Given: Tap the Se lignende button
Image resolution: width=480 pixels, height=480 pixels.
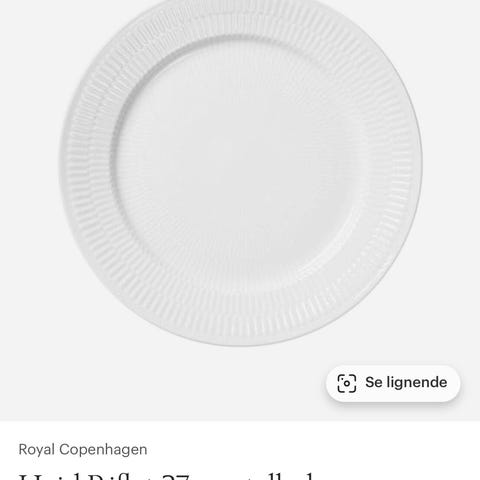Looking at the screenshot, I should coord(393,383).
